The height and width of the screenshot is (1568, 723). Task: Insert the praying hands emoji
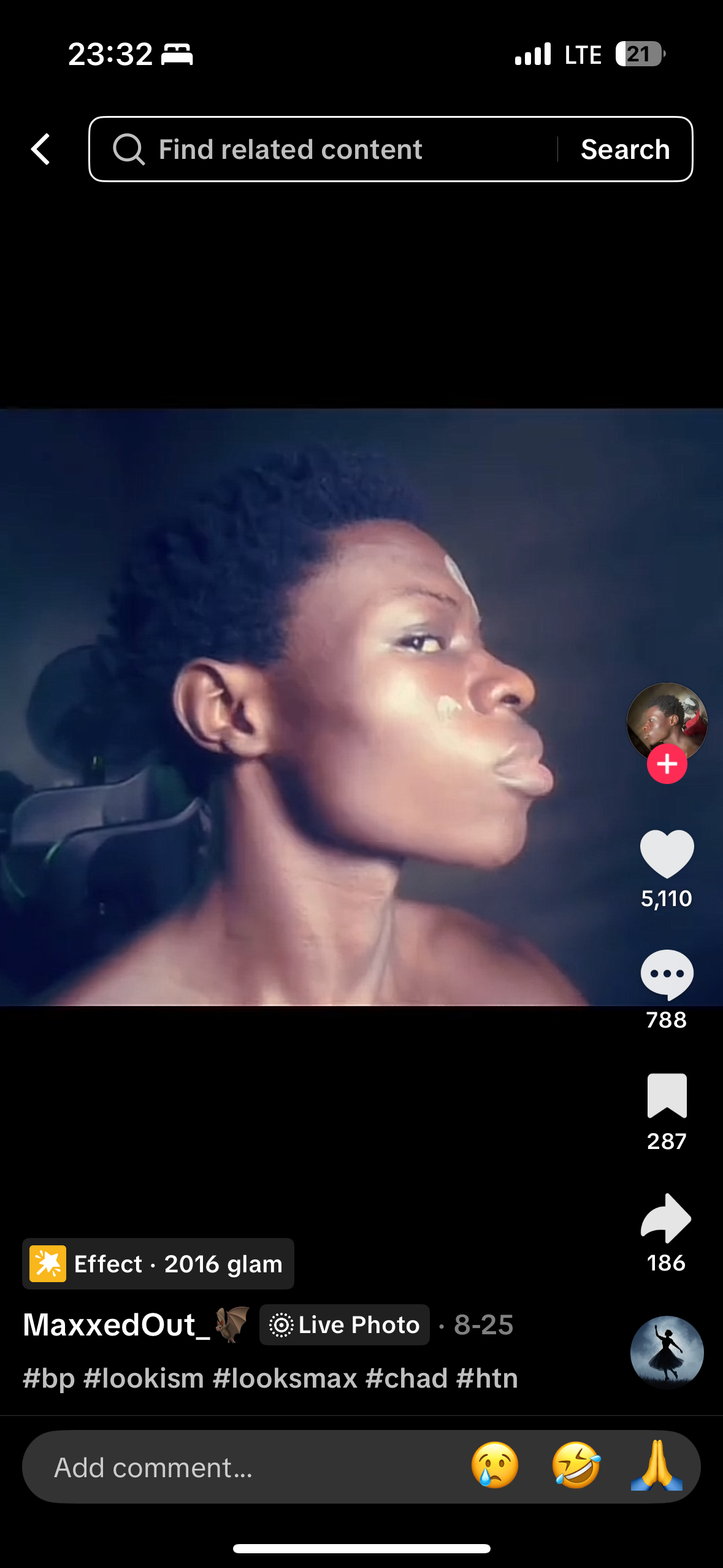[x=657, y=1466]
